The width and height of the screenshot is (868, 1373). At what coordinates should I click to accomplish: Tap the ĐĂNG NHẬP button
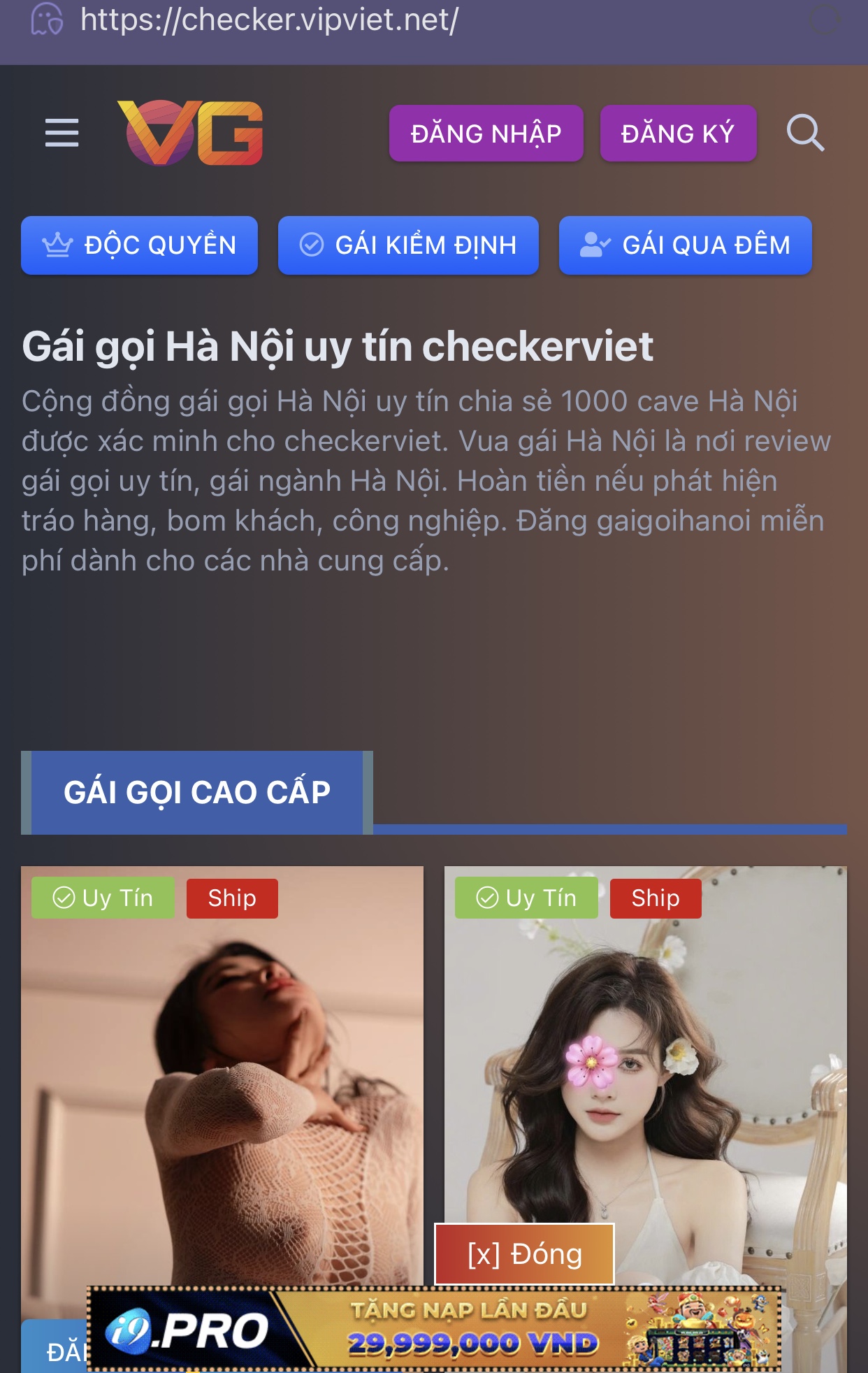pos(486,134)
